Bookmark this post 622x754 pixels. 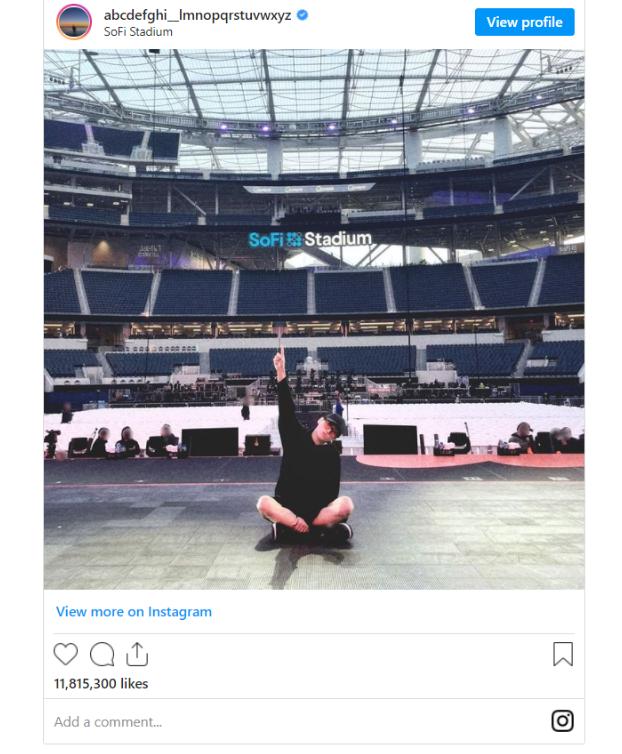click(563, 654)
